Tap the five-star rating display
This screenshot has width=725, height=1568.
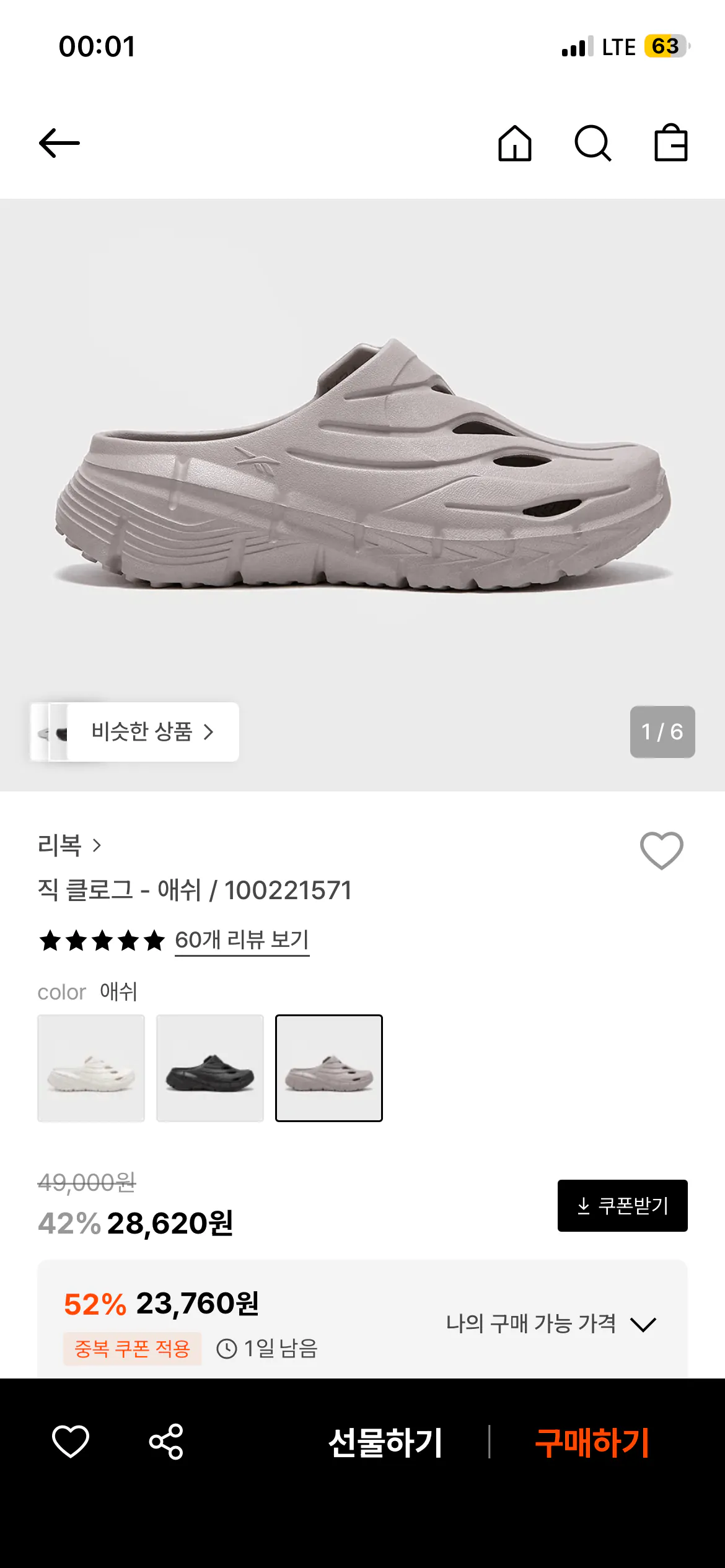(x=99, y=941)
